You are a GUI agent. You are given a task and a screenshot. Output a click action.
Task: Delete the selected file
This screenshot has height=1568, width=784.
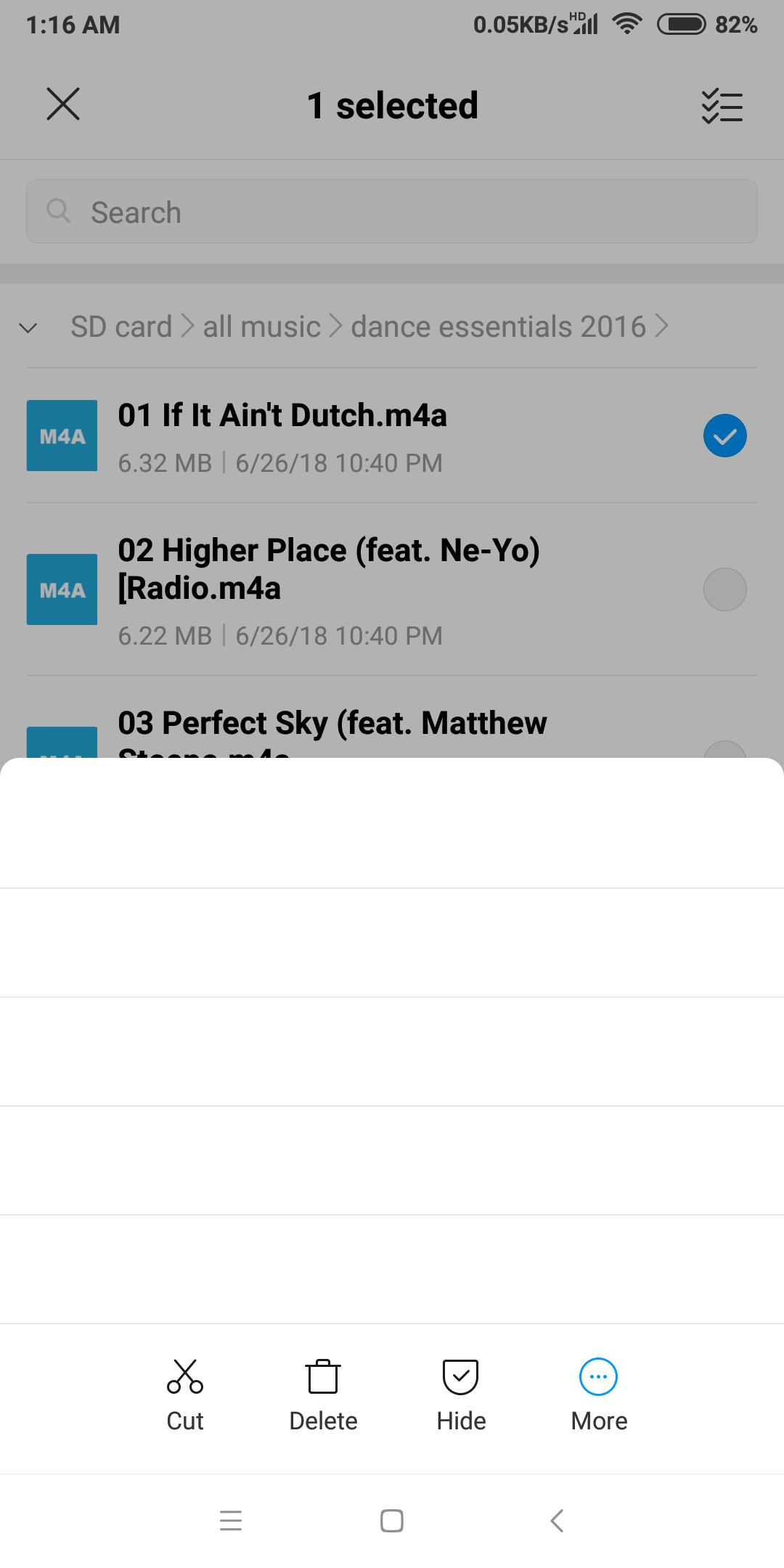tap(323, 1394)
